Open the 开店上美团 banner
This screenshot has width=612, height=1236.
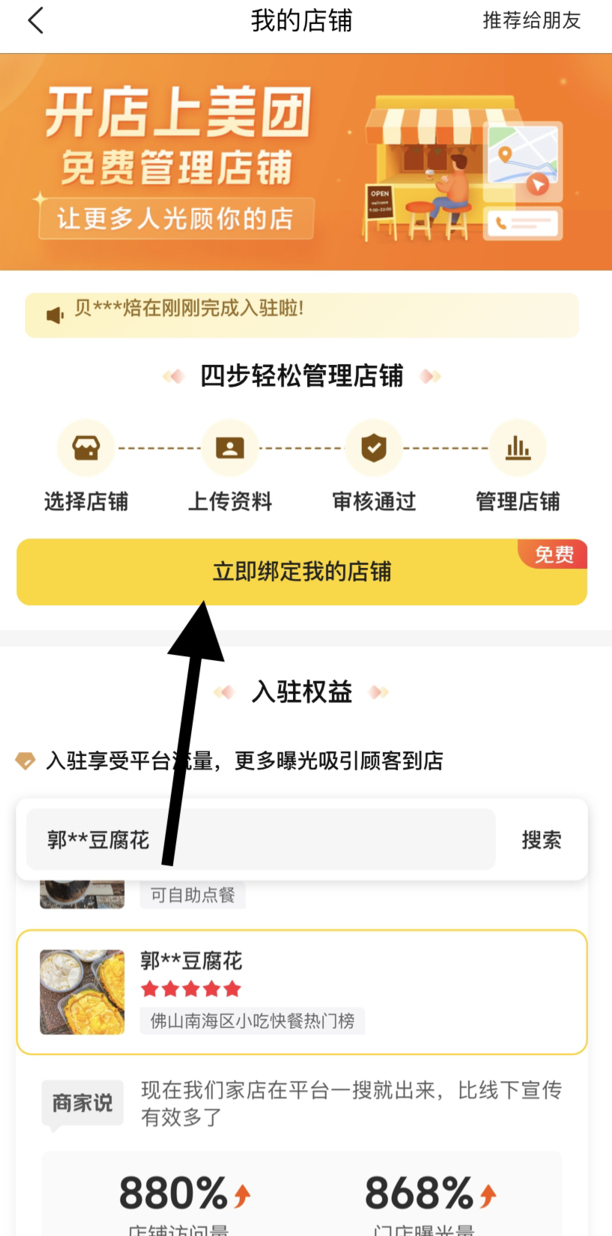(306, 162)
